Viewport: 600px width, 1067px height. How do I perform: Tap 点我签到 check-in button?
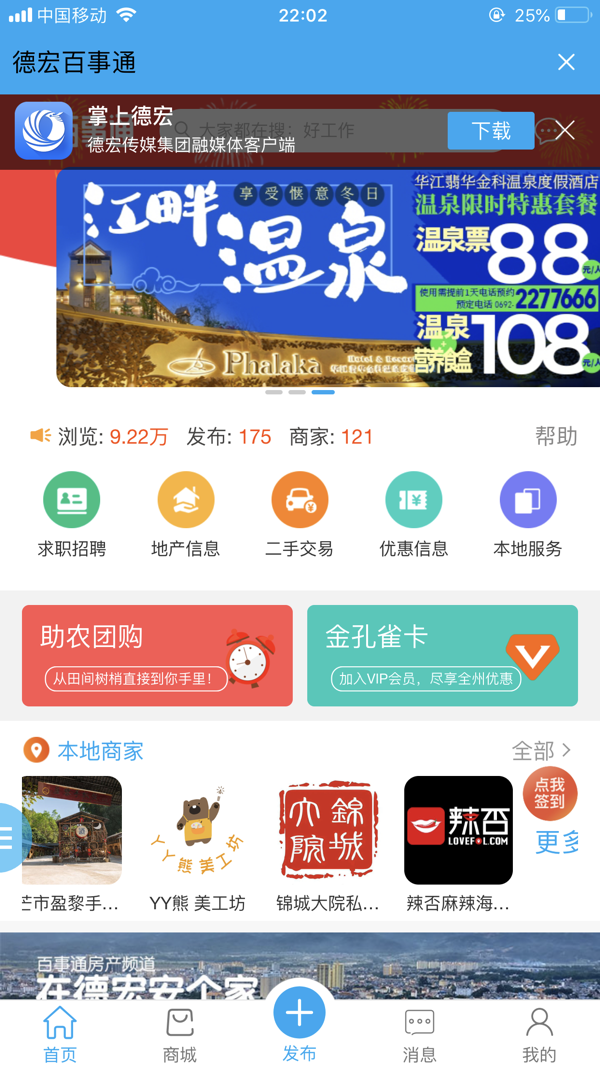point(549,794)
